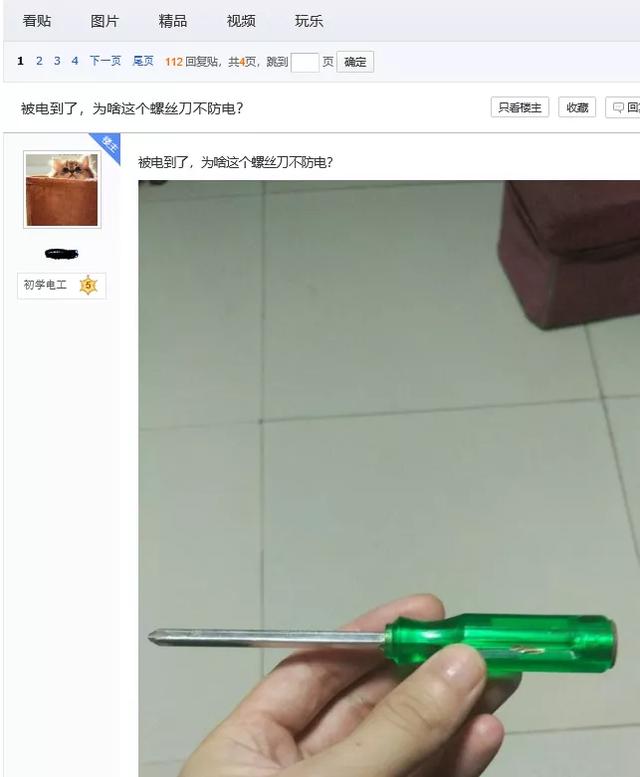Open the 玩乐 tab

[x=308, y=21]
